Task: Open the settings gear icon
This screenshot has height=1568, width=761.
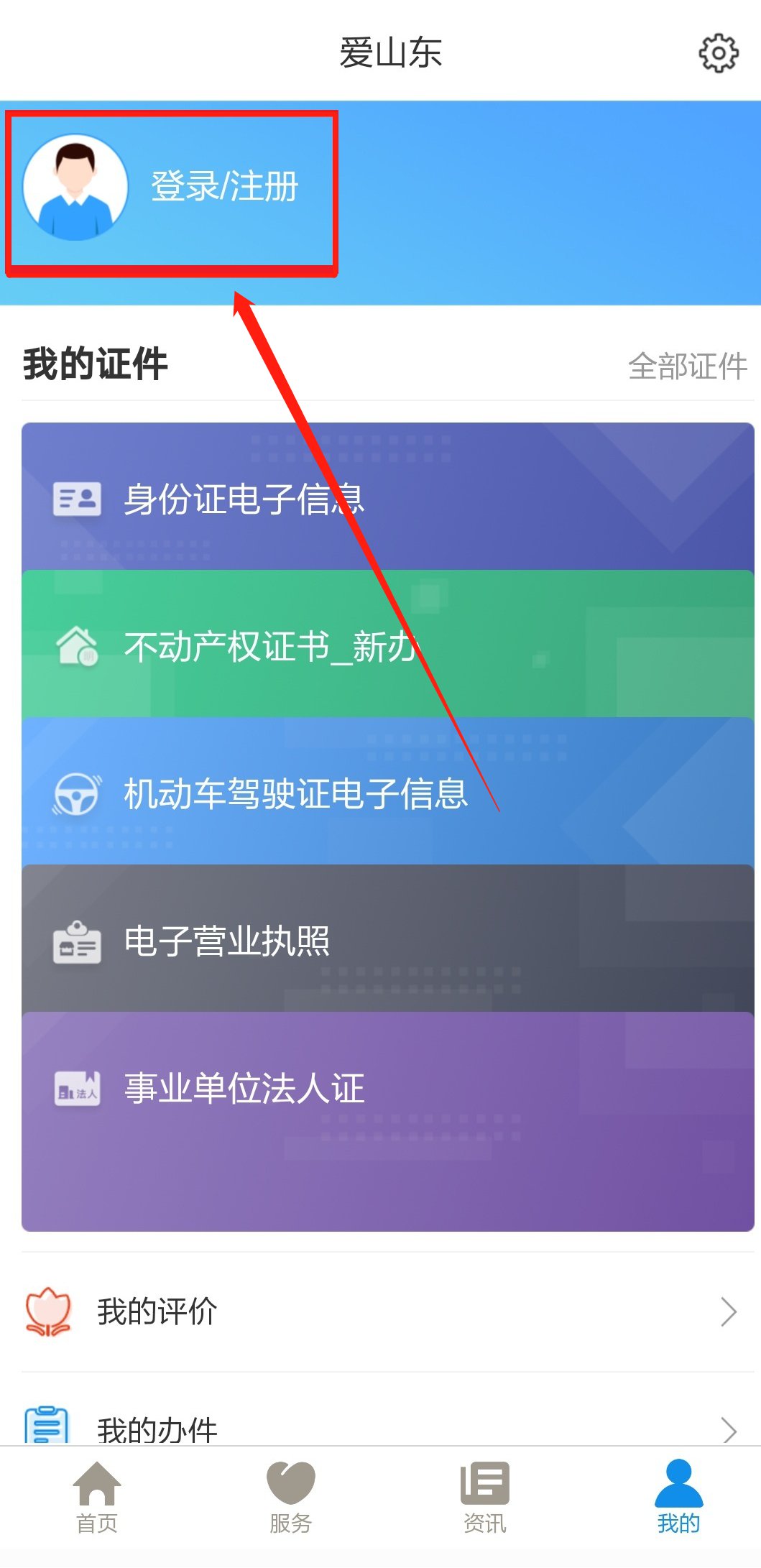Action: (x=718, y=53)
